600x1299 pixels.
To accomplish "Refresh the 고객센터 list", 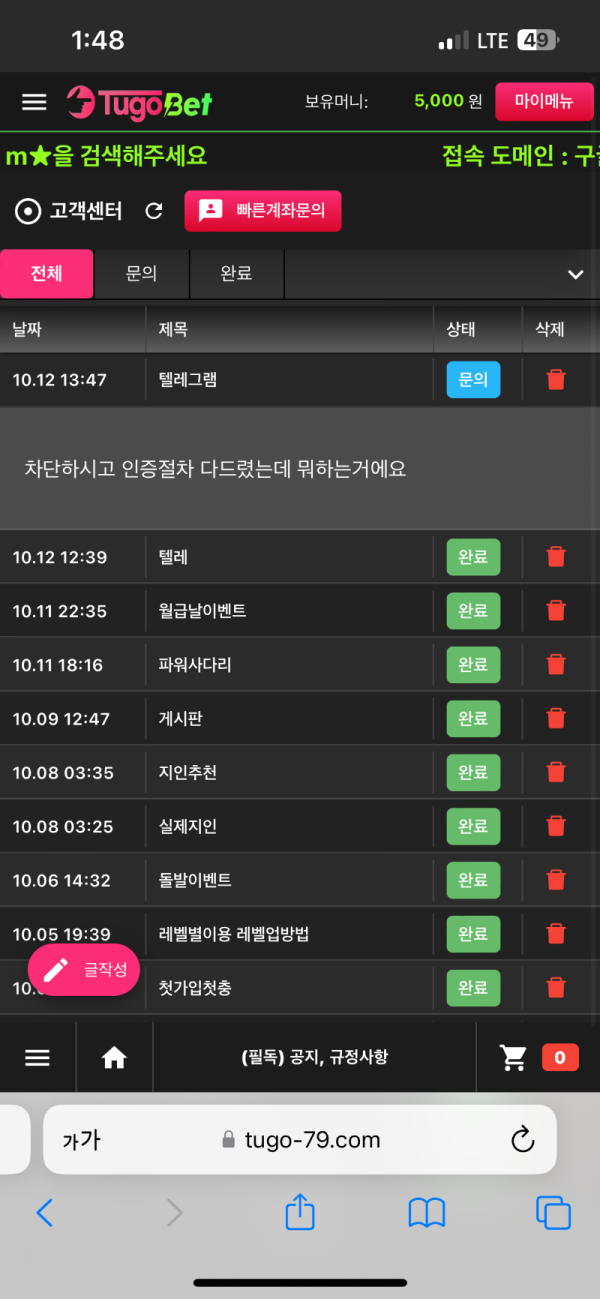I will pos(154,211).
